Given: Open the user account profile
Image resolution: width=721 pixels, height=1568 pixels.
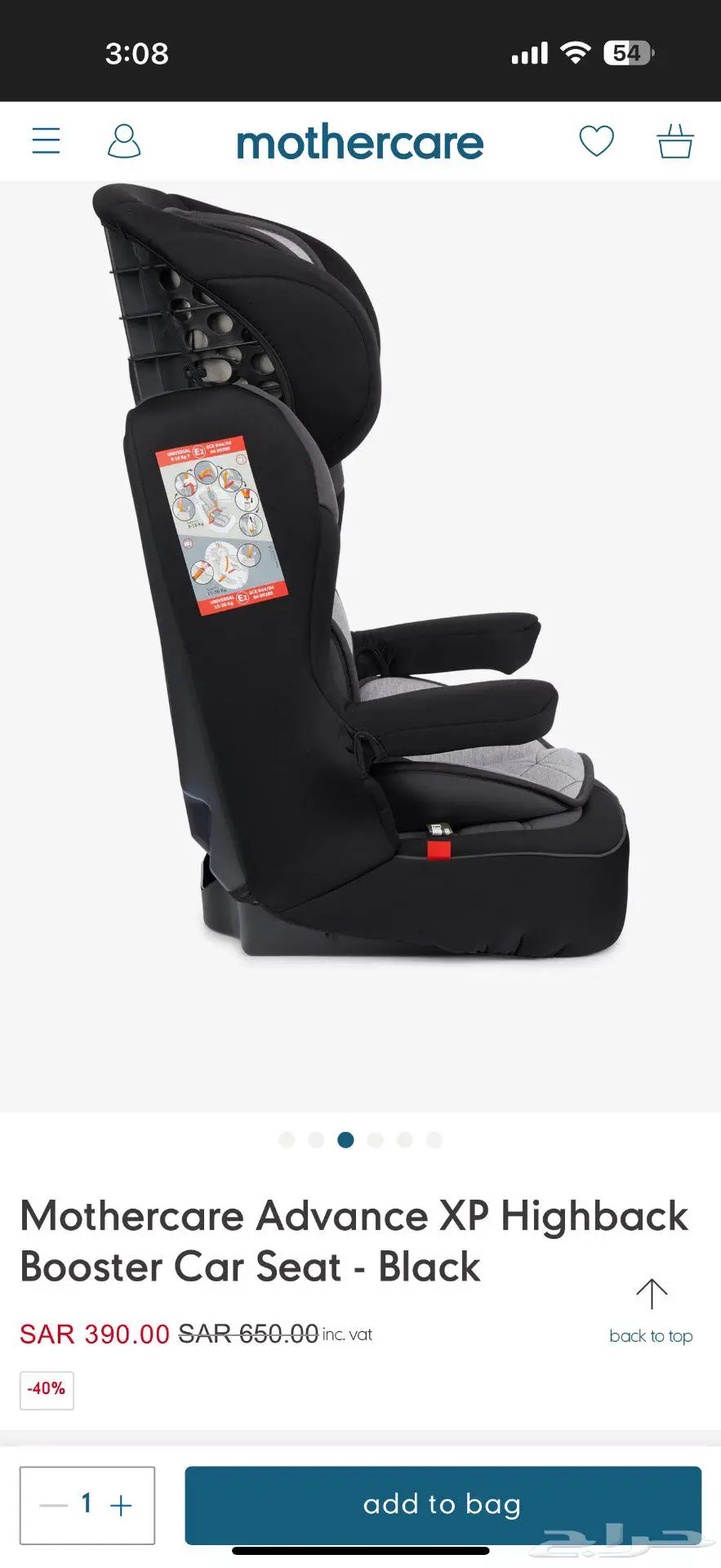Looking at the screenshot, I should tap(124, 141).
